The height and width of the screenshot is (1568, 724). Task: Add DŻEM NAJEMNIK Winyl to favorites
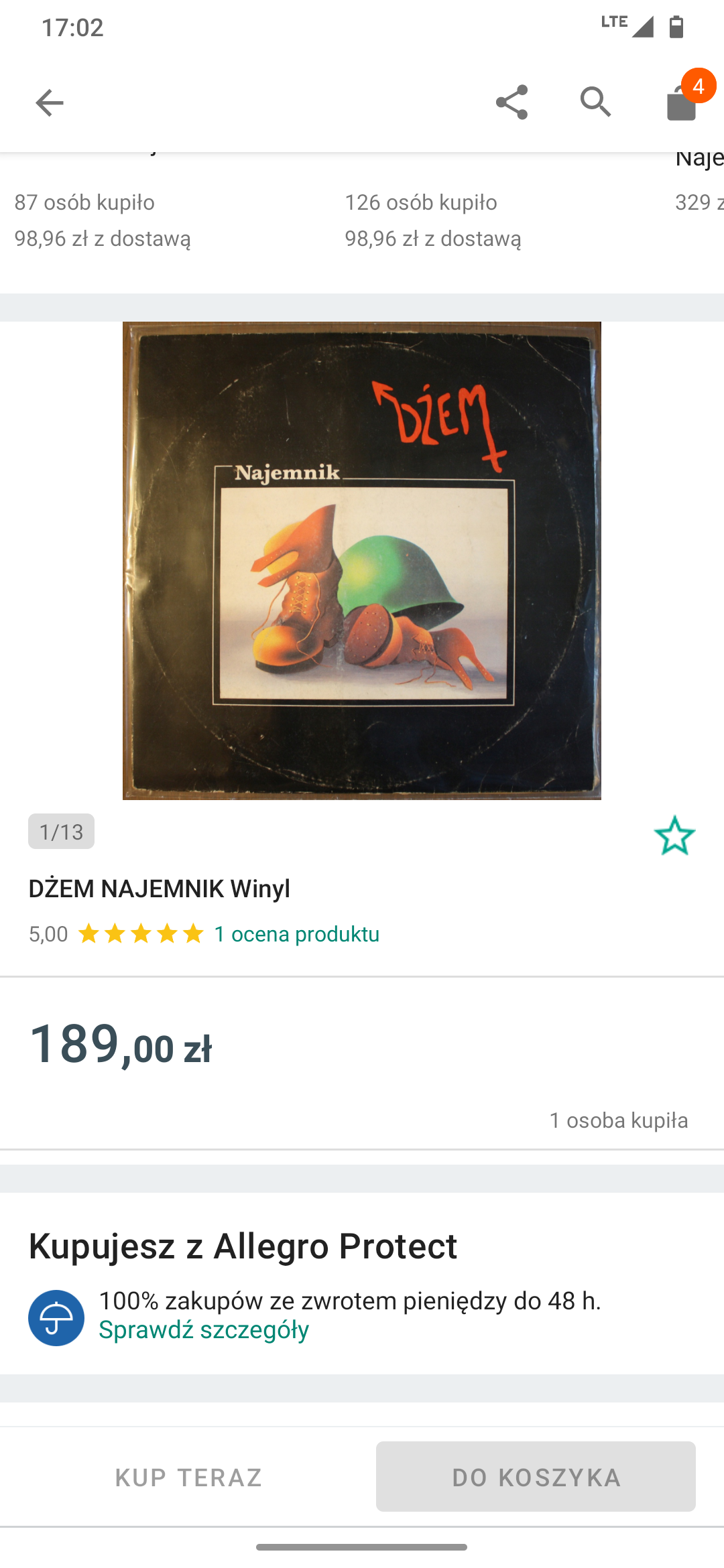tap(674, 835)
